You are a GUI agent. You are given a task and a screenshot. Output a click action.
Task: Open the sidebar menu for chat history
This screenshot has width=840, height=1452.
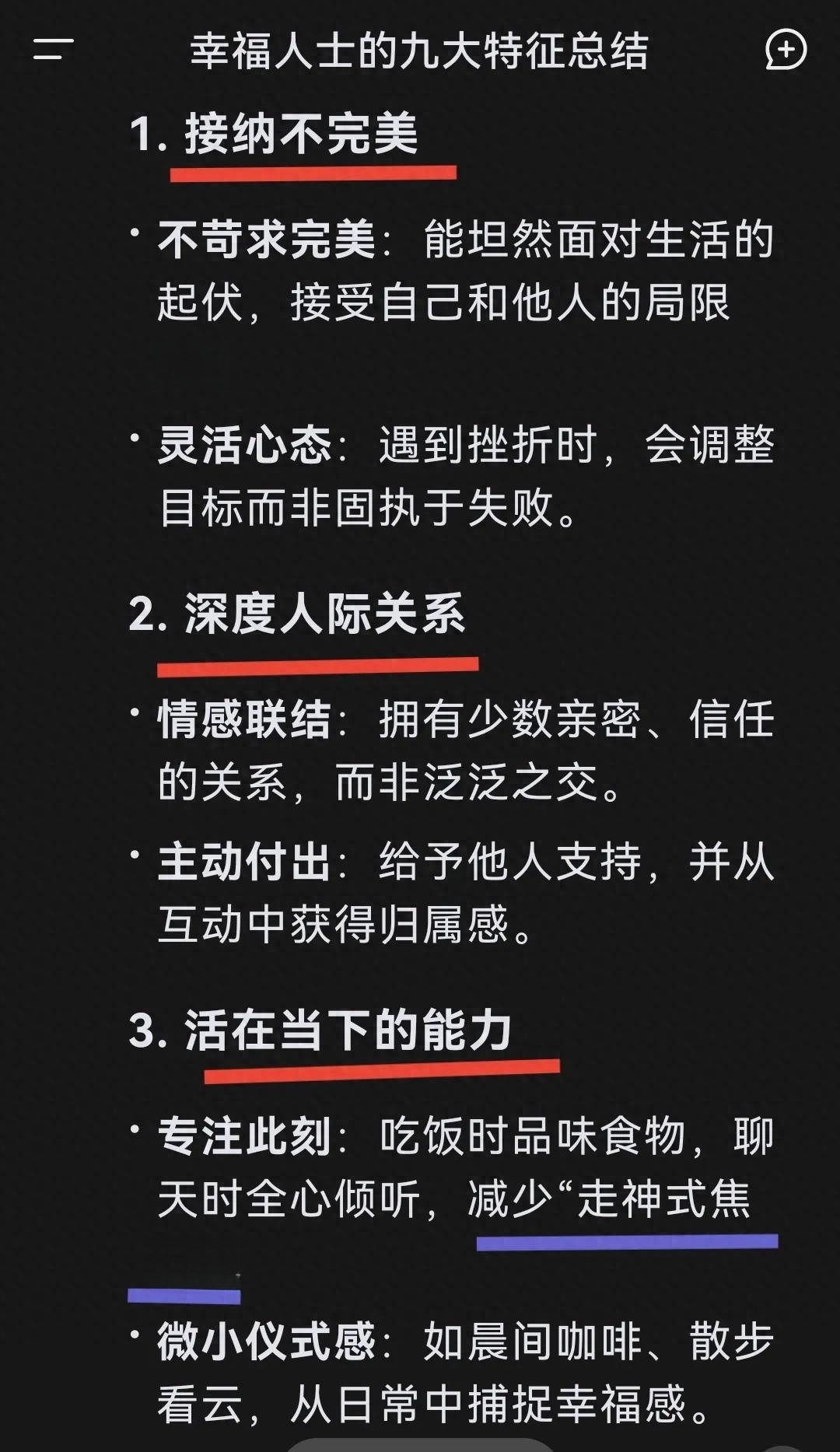coord(53,51)
